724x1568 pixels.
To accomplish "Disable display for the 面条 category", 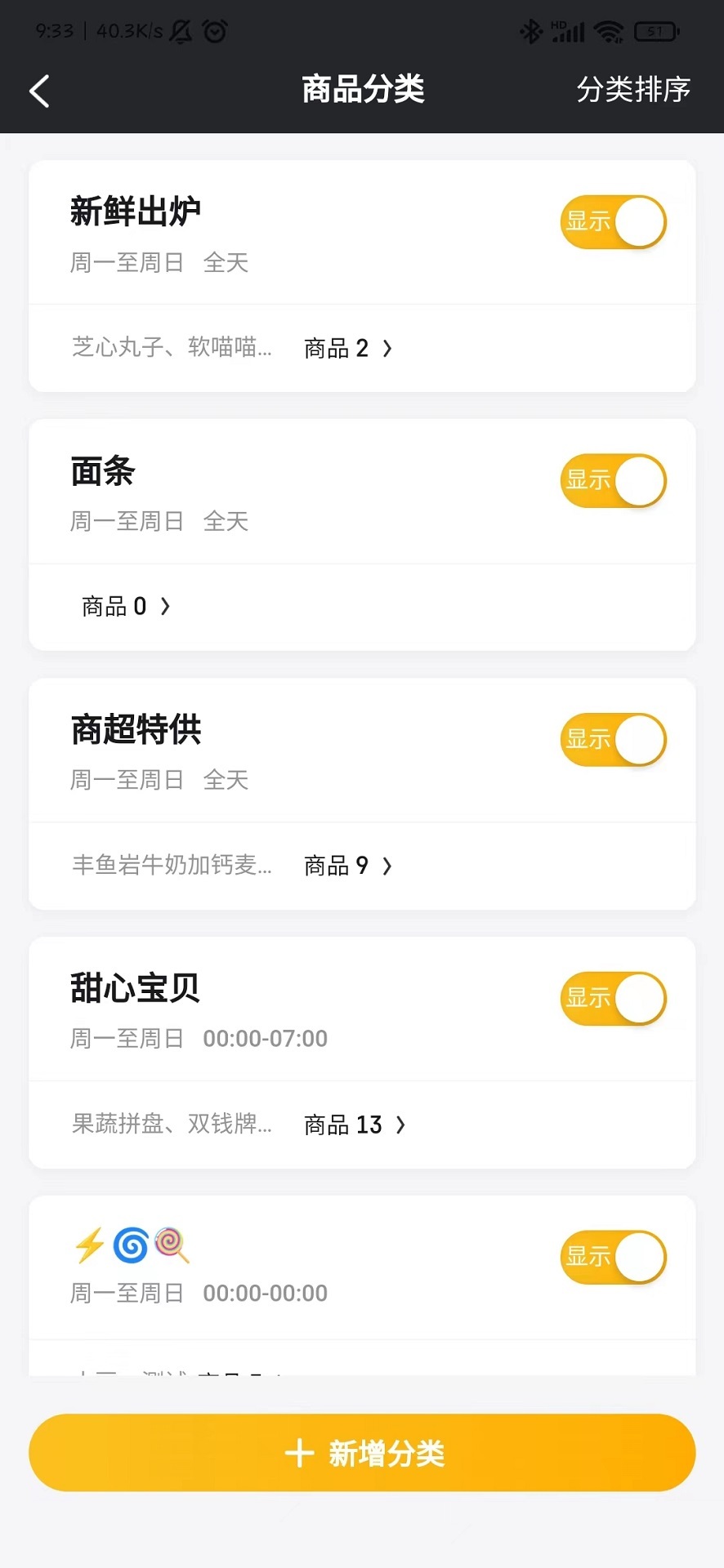I will click(x=613, y=481).
